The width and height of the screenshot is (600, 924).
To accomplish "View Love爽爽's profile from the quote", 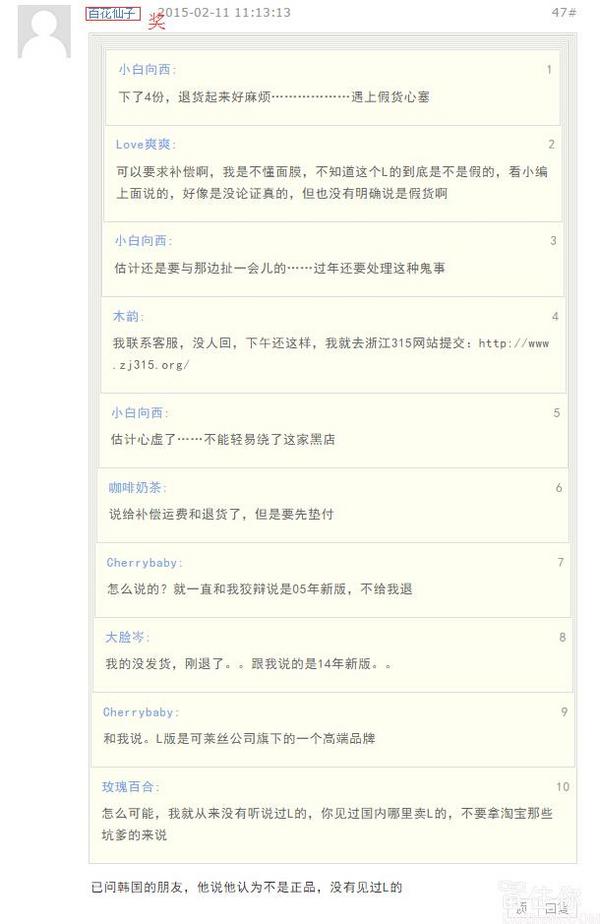I will 145,145.
